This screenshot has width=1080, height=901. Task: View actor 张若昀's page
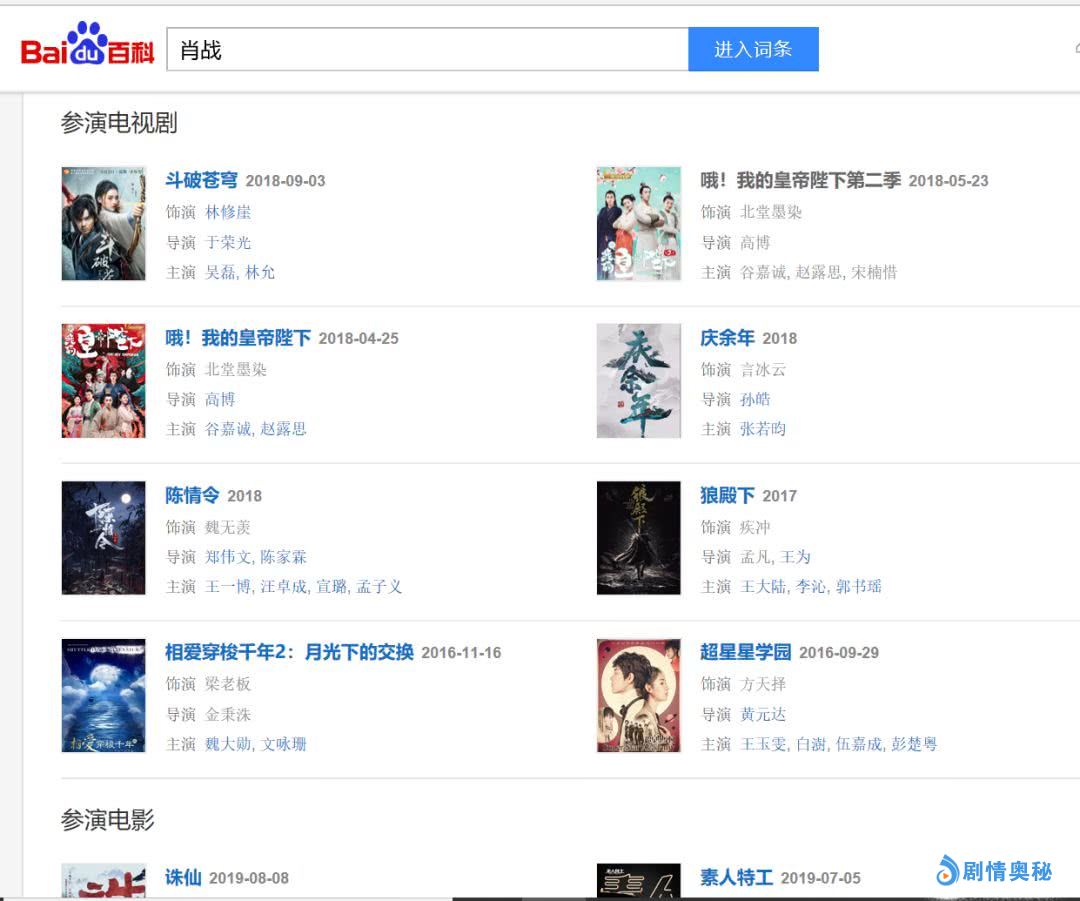[x=763, y=429]
